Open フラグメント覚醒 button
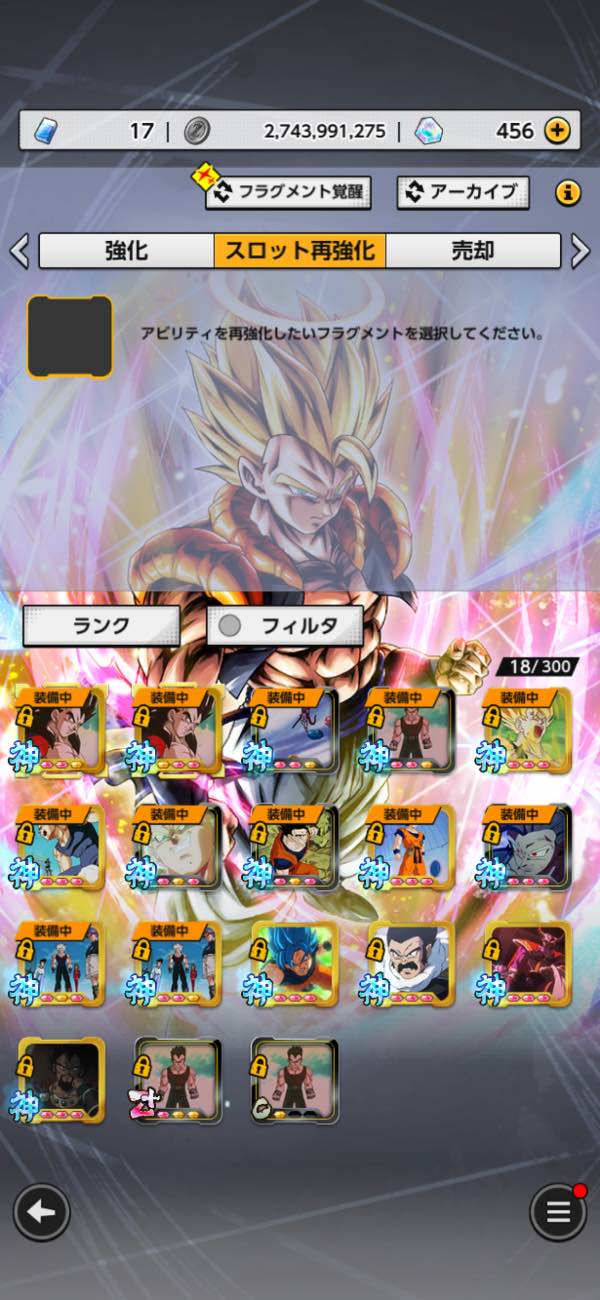Screen dimensions: 600x1300 click(x=288, y=192)
